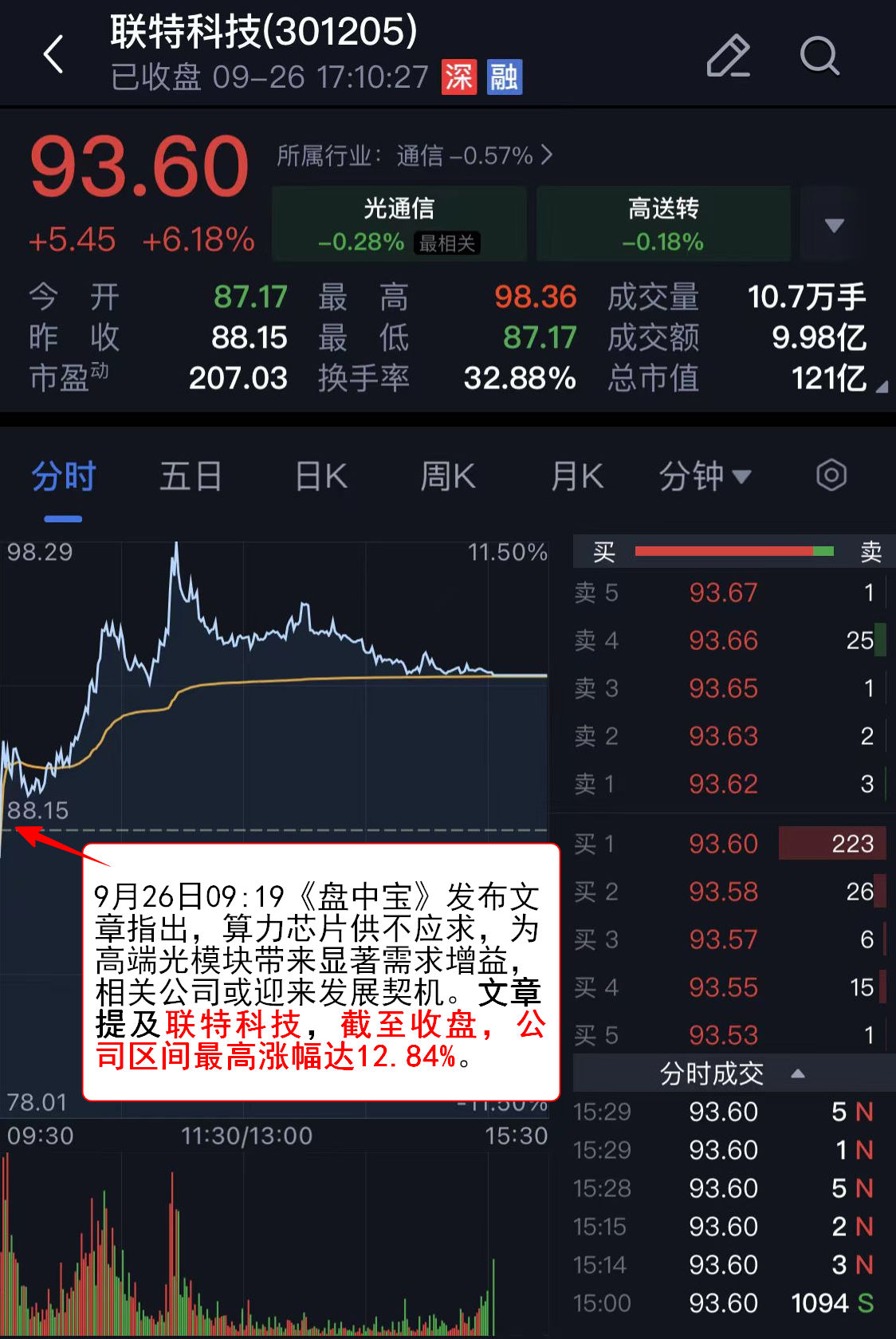Switch to the 月K chart tab
The height and width of the screenshot is (1339, 896).
click(577, 477)
